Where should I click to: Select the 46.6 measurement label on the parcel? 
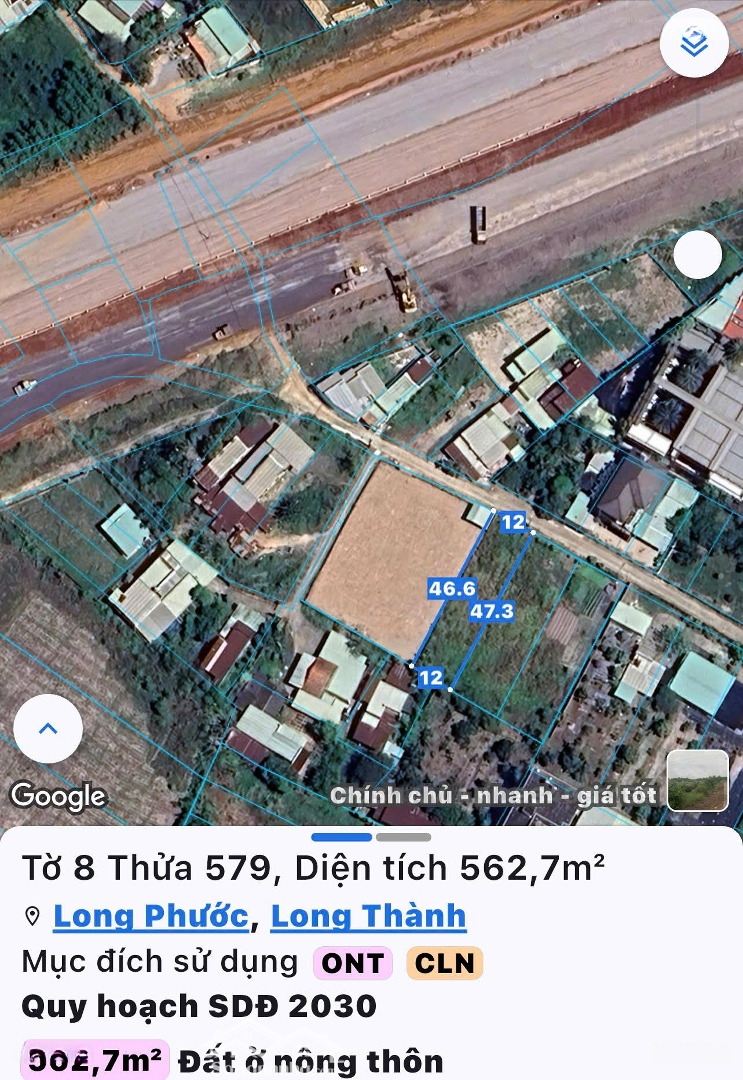[455, 589]
